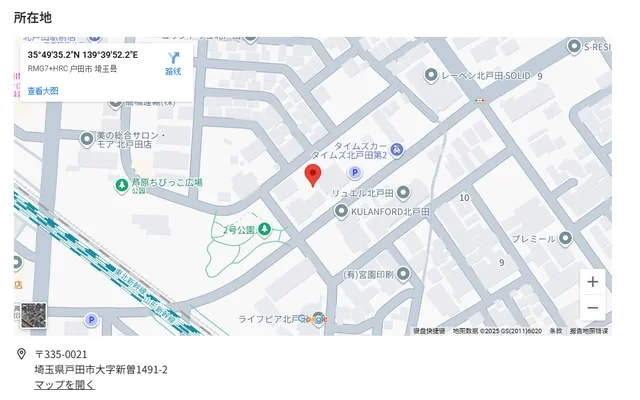Screen dimensions: 640x400
Task: Open the レーベン北戸田SOLID marker
Action: 431,76
